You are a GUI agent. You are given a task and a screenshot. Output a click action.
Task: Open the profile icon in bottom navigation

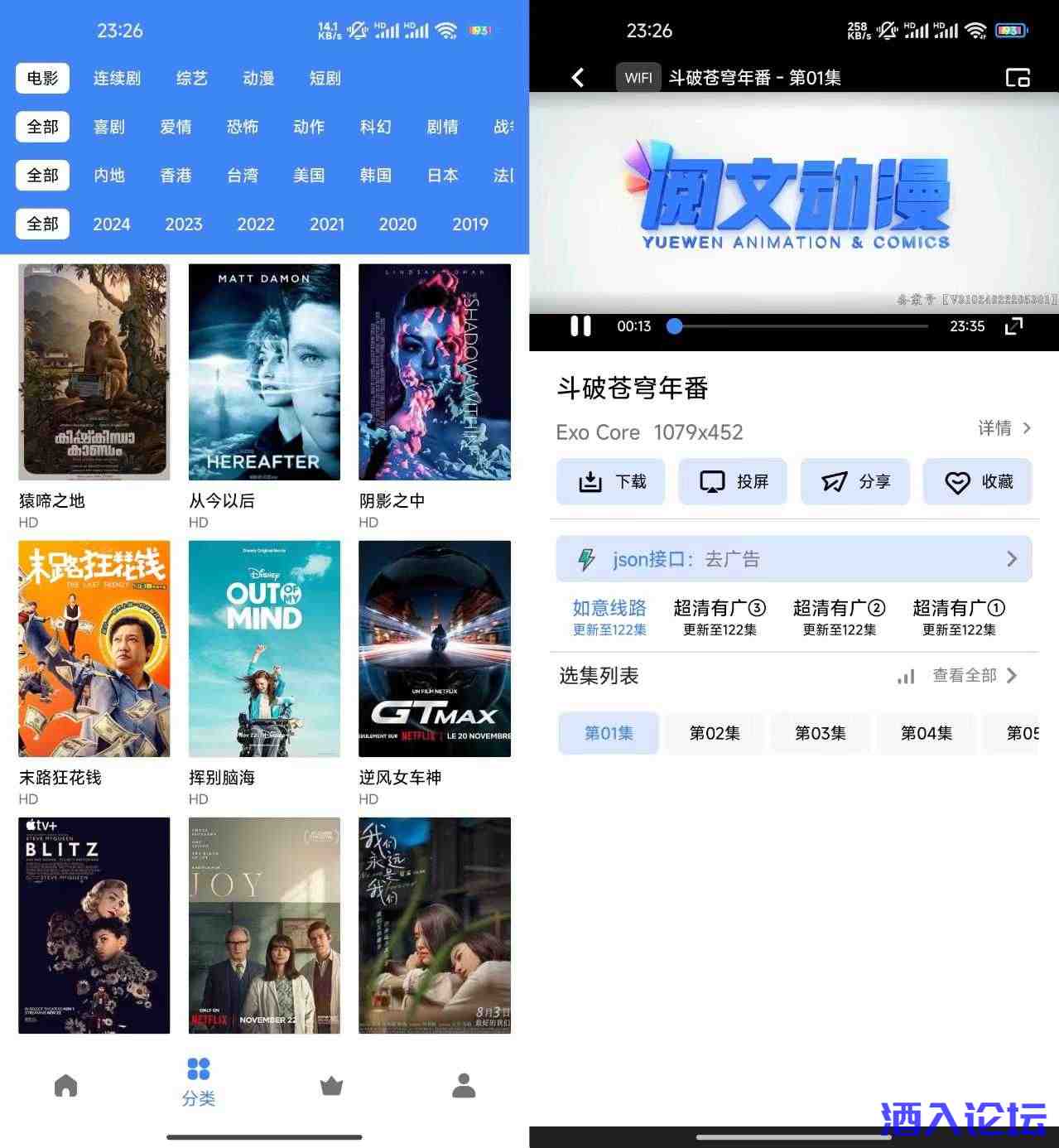464,1085
